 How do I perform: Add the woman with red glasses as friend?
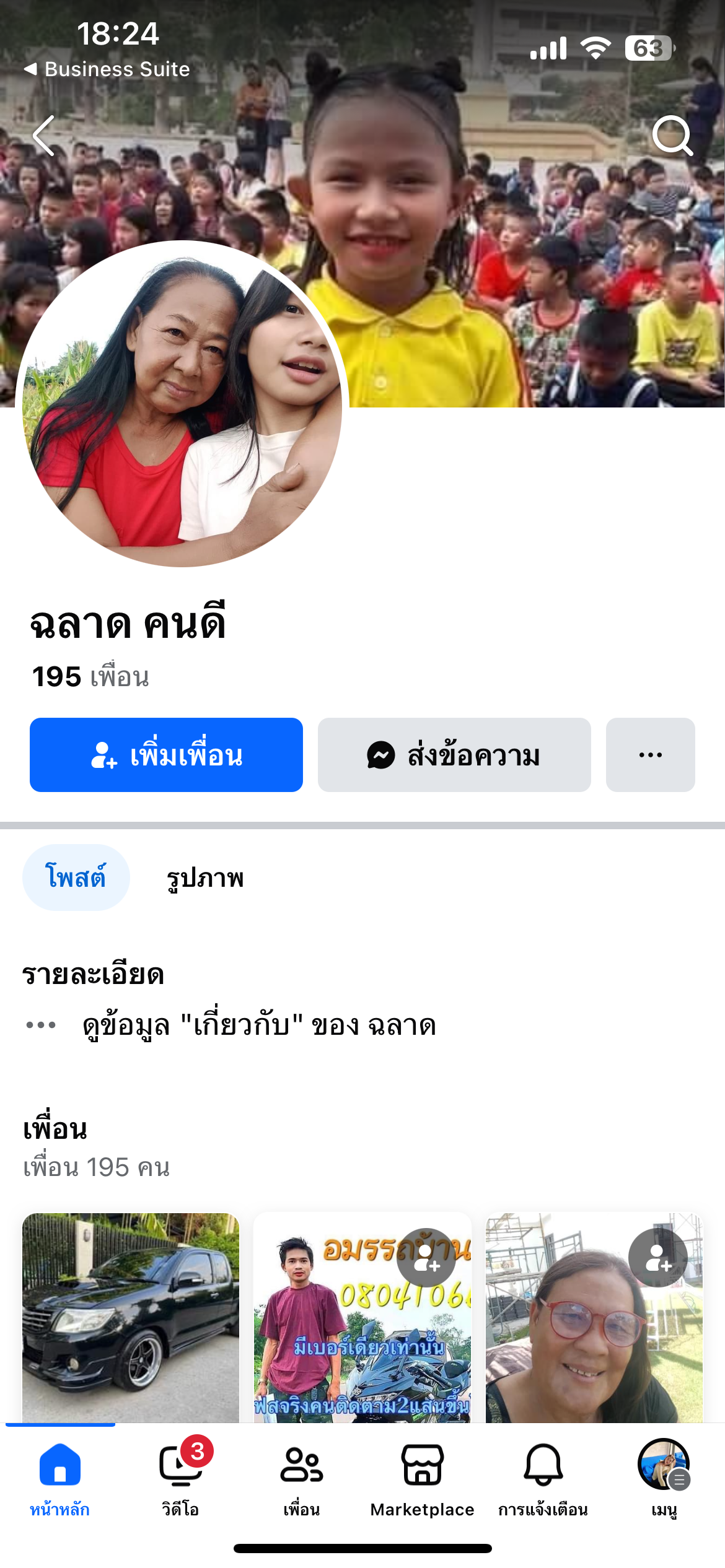(x=657, y=1258)
